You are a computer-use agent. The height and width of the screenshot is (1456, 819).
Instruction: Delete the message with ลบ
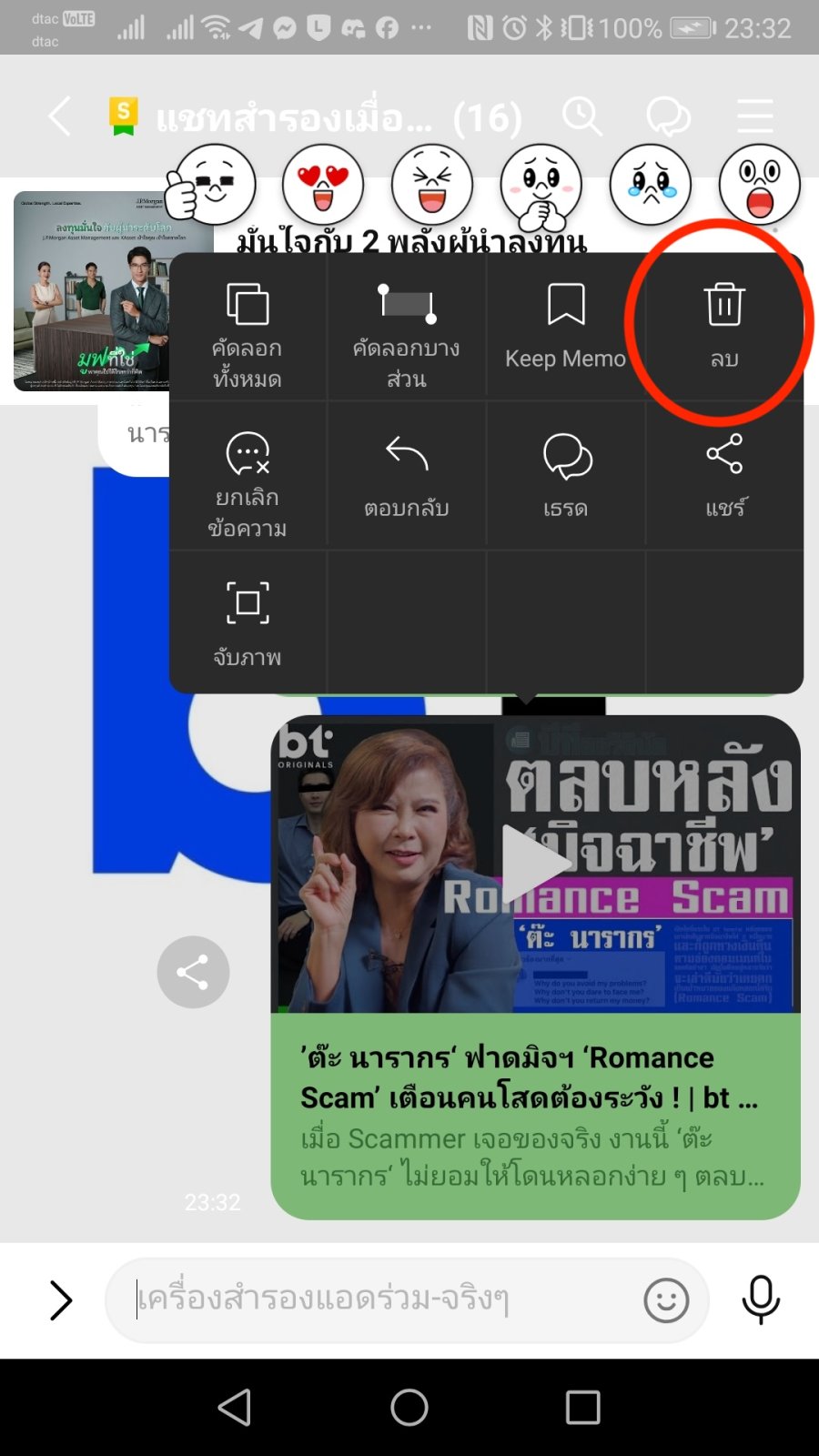[724, 326]
